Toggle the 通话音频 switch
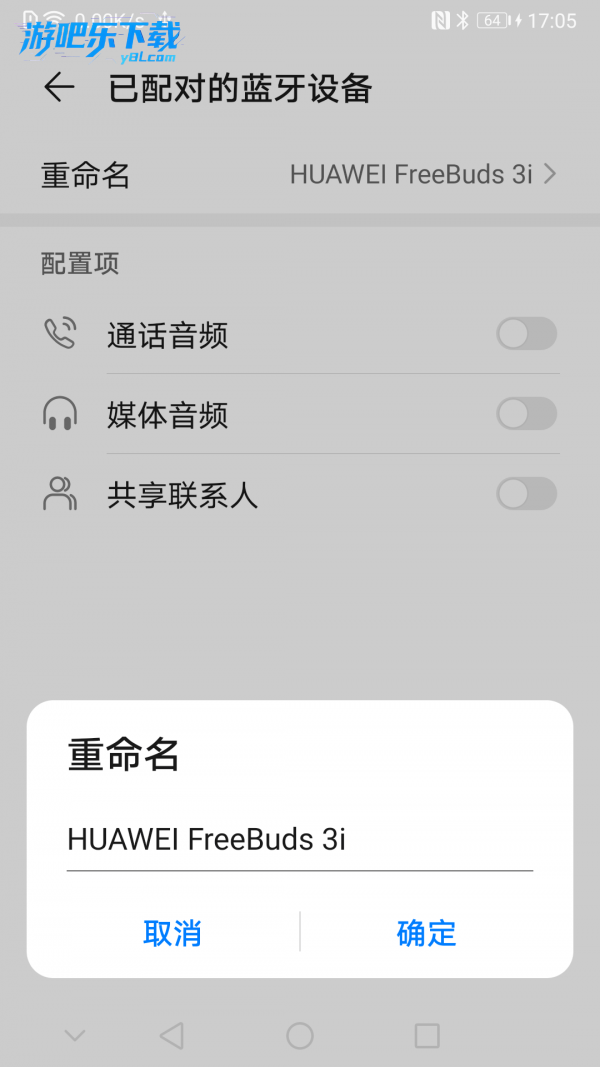 pos(526,334)
